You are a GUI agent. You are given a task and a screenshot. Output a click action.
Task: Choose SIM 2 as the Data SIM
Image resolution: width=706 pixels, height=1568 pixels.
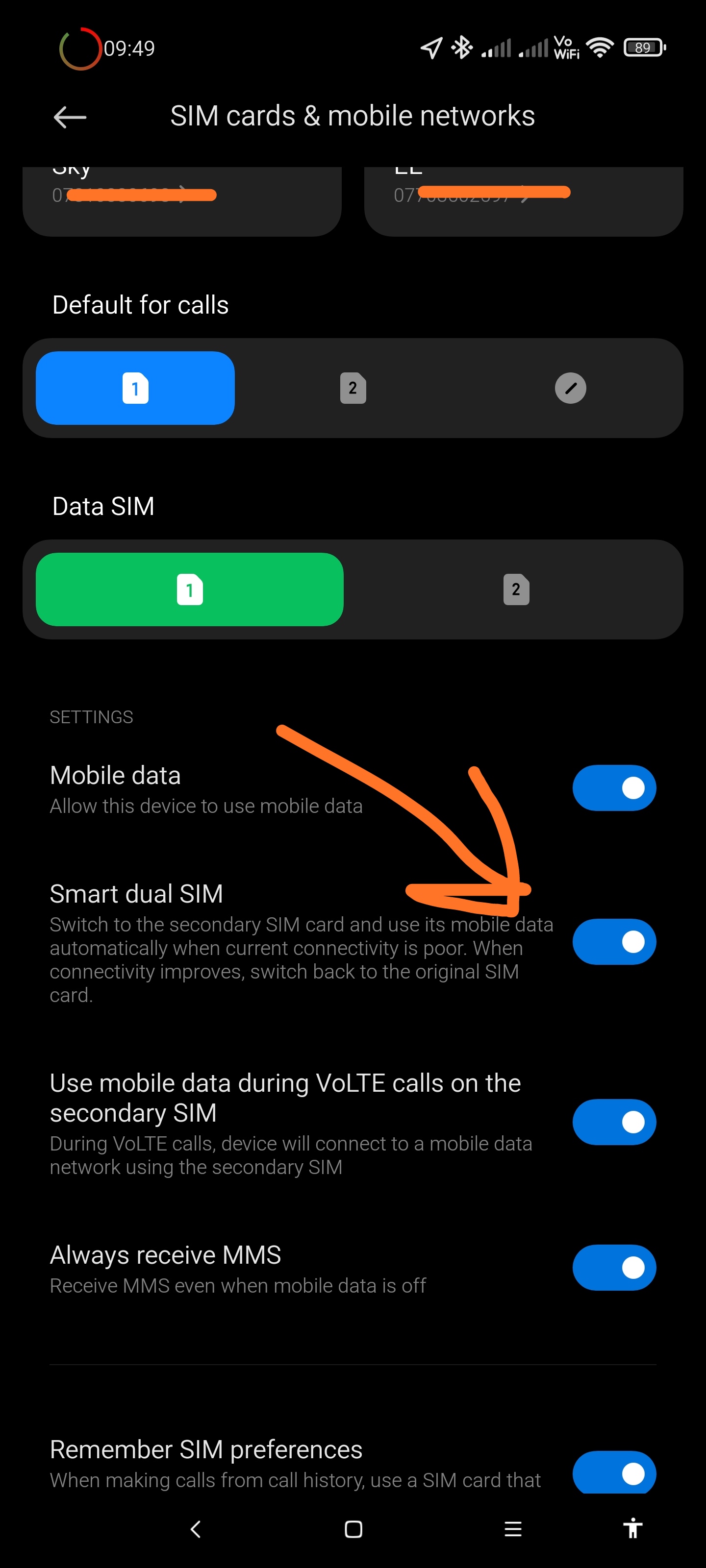[x=516, y=589]
